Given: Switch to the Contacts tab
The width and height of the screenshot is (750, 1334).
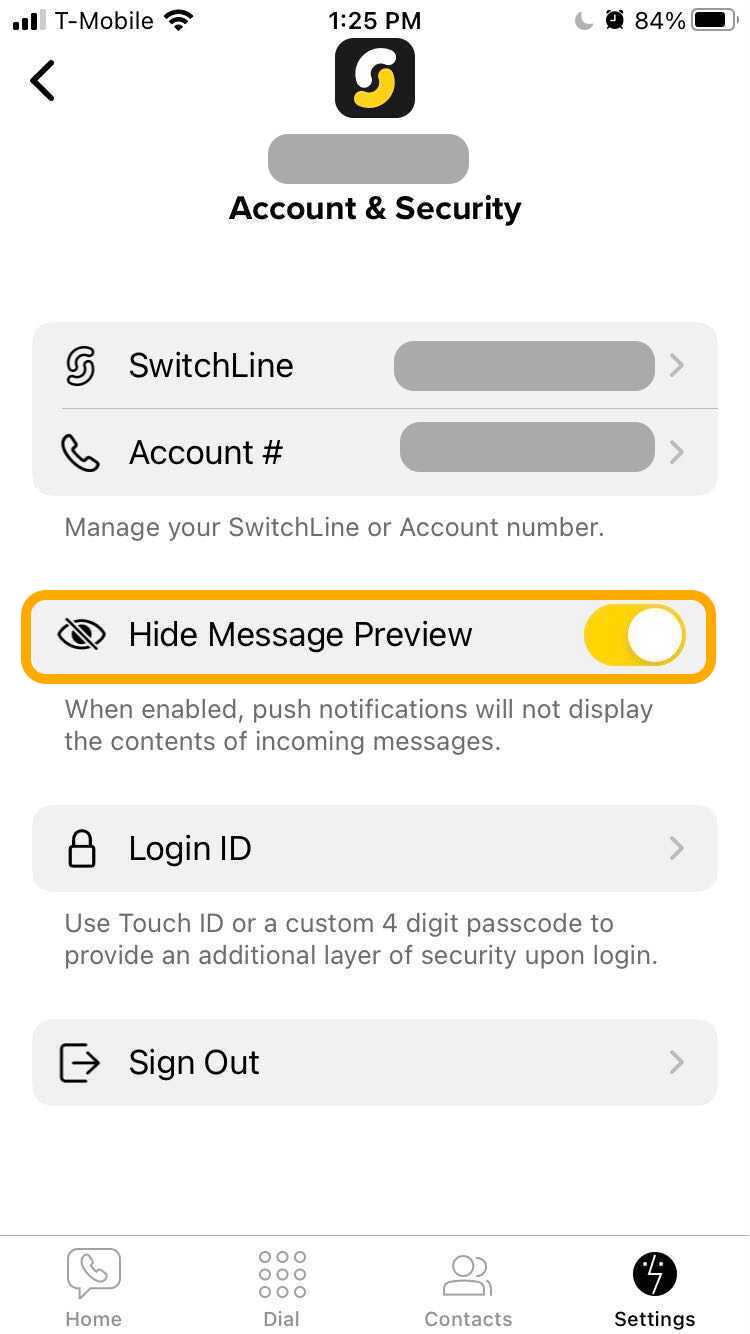Looking at the screenshot, I should (468, 1288).
